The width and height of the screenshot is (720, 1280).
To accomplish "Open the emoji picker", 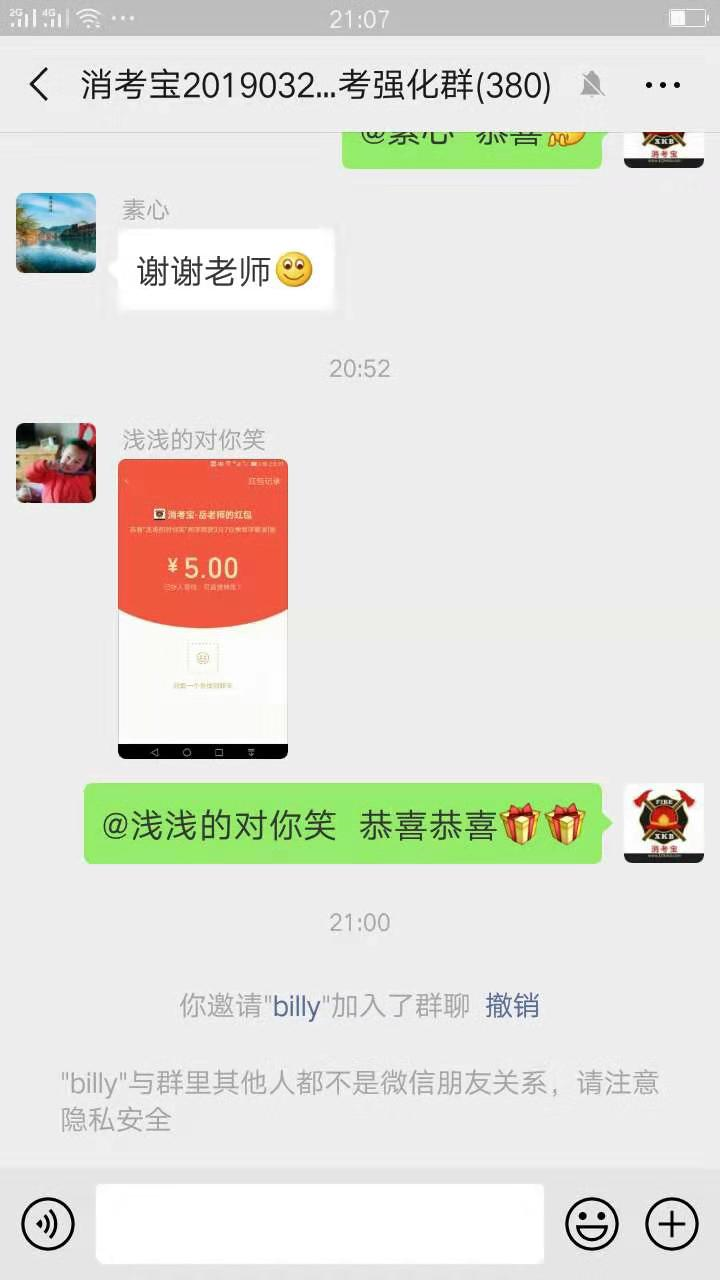I will tap(591, 1223).
